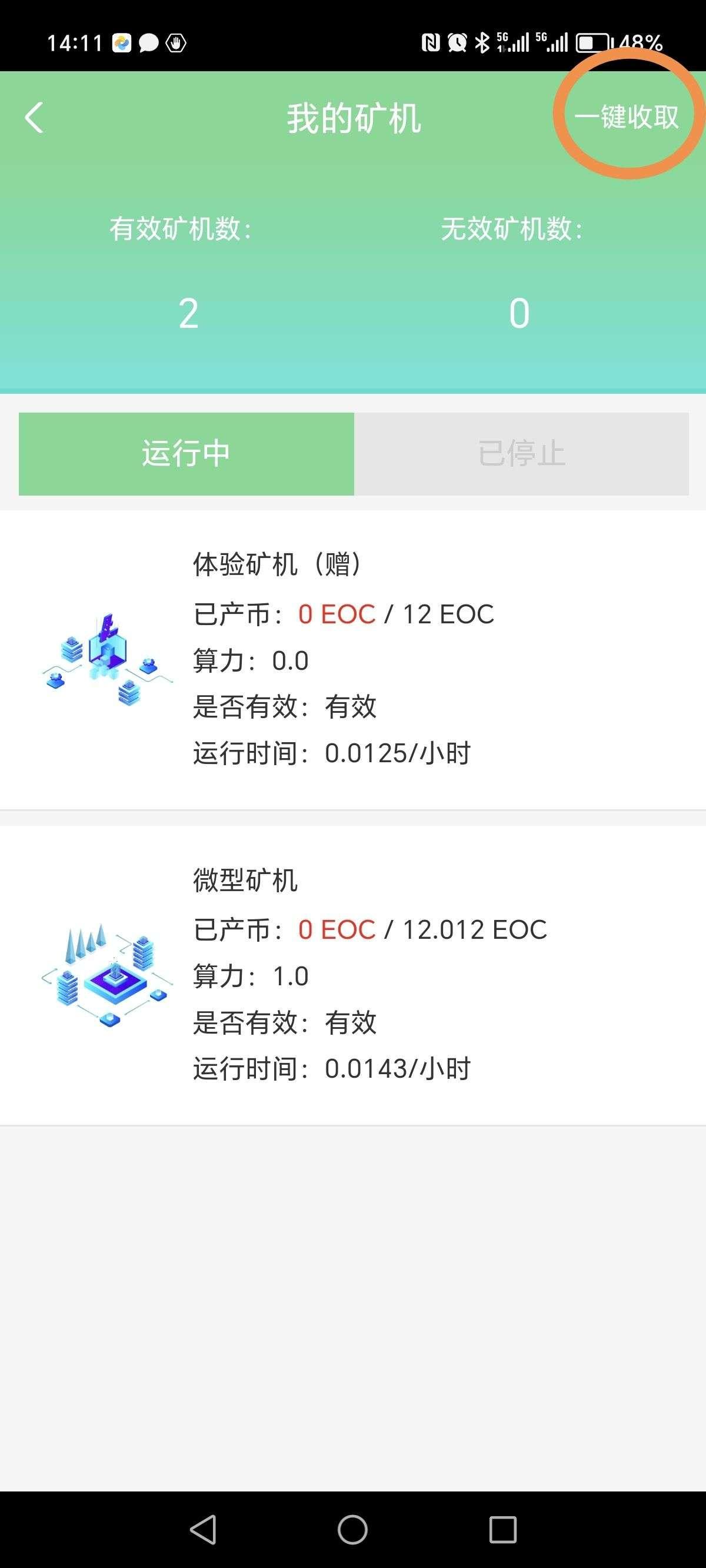
Task: Tap the system home button
Action: pos(352,1530)
